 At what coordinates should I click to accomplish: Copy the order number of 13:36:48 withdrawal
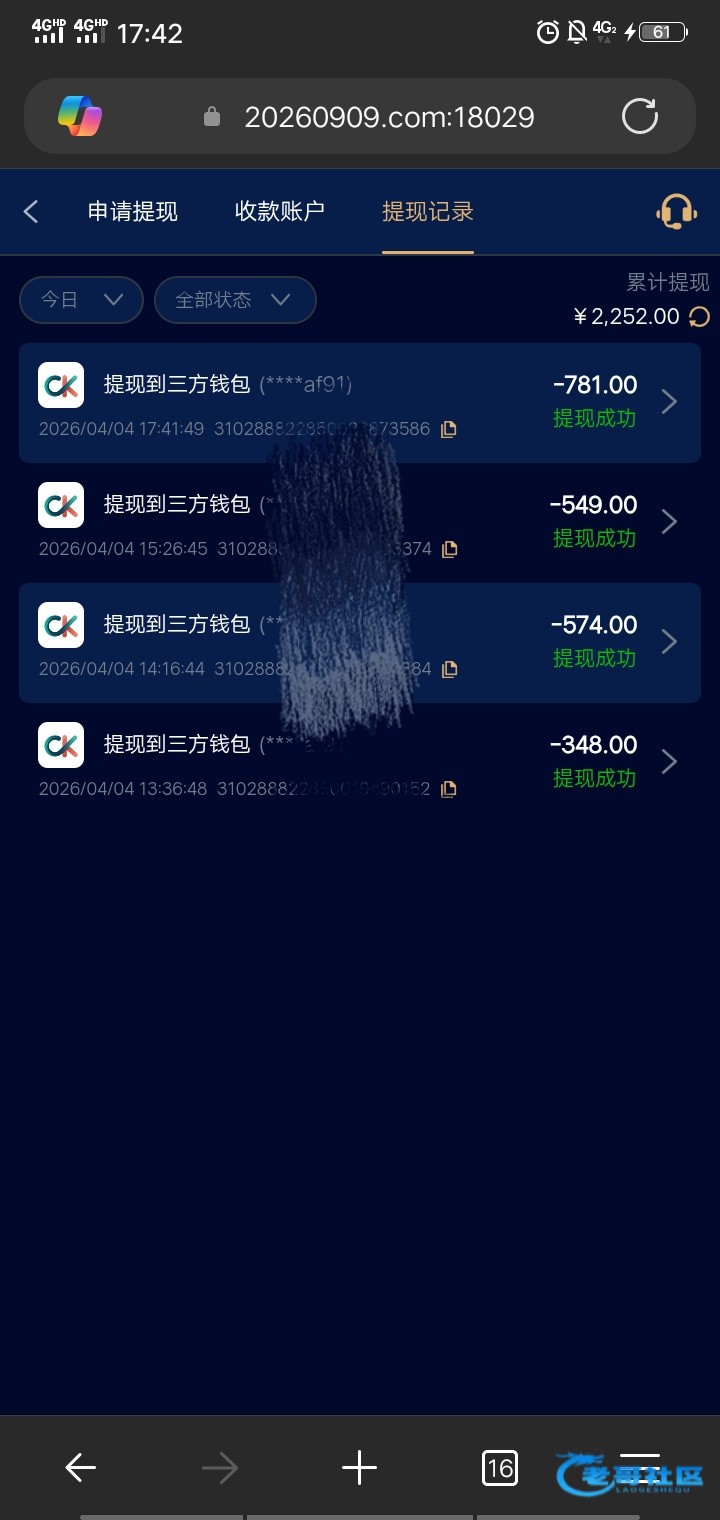pyautogui.click(x=449, y=789)
